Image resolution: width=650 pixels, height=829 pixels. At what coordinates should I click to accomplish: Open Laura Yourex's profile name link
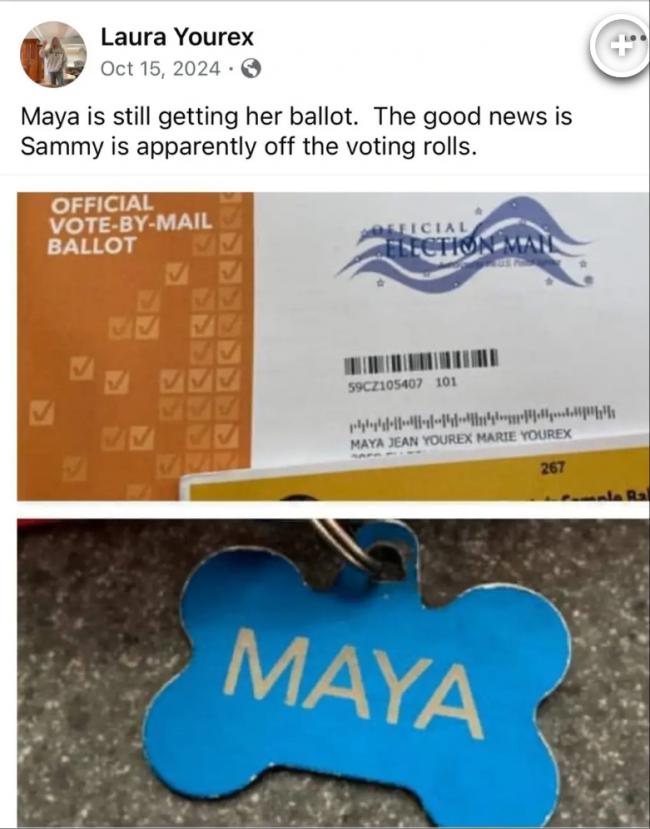point(176,38)
